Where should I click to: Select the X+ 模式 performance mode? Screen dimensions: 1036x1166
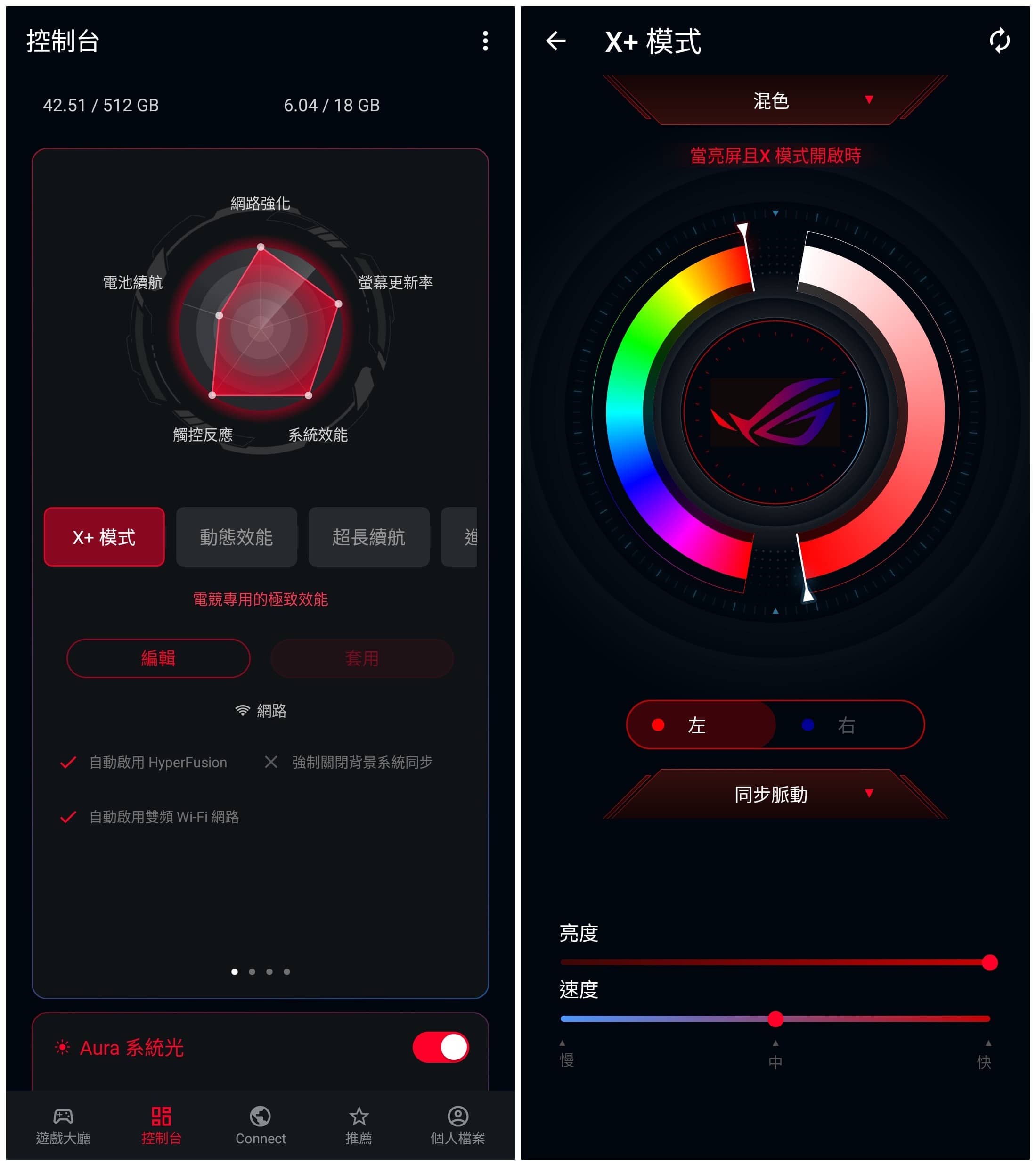point(104,536)
